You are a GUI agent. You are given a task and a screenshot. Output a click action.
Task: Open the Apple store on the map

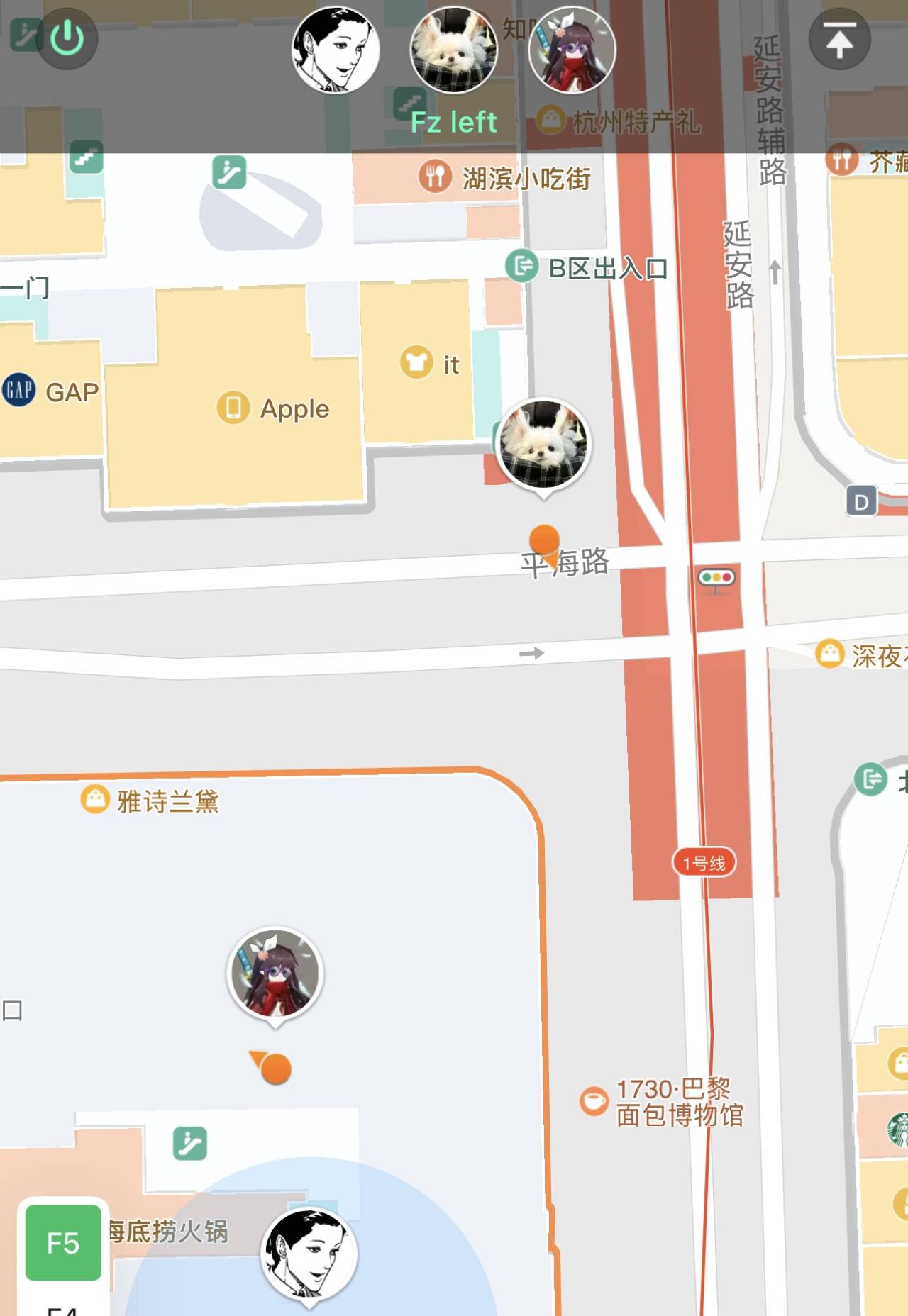pyautogui.click(x=275, y=408)
